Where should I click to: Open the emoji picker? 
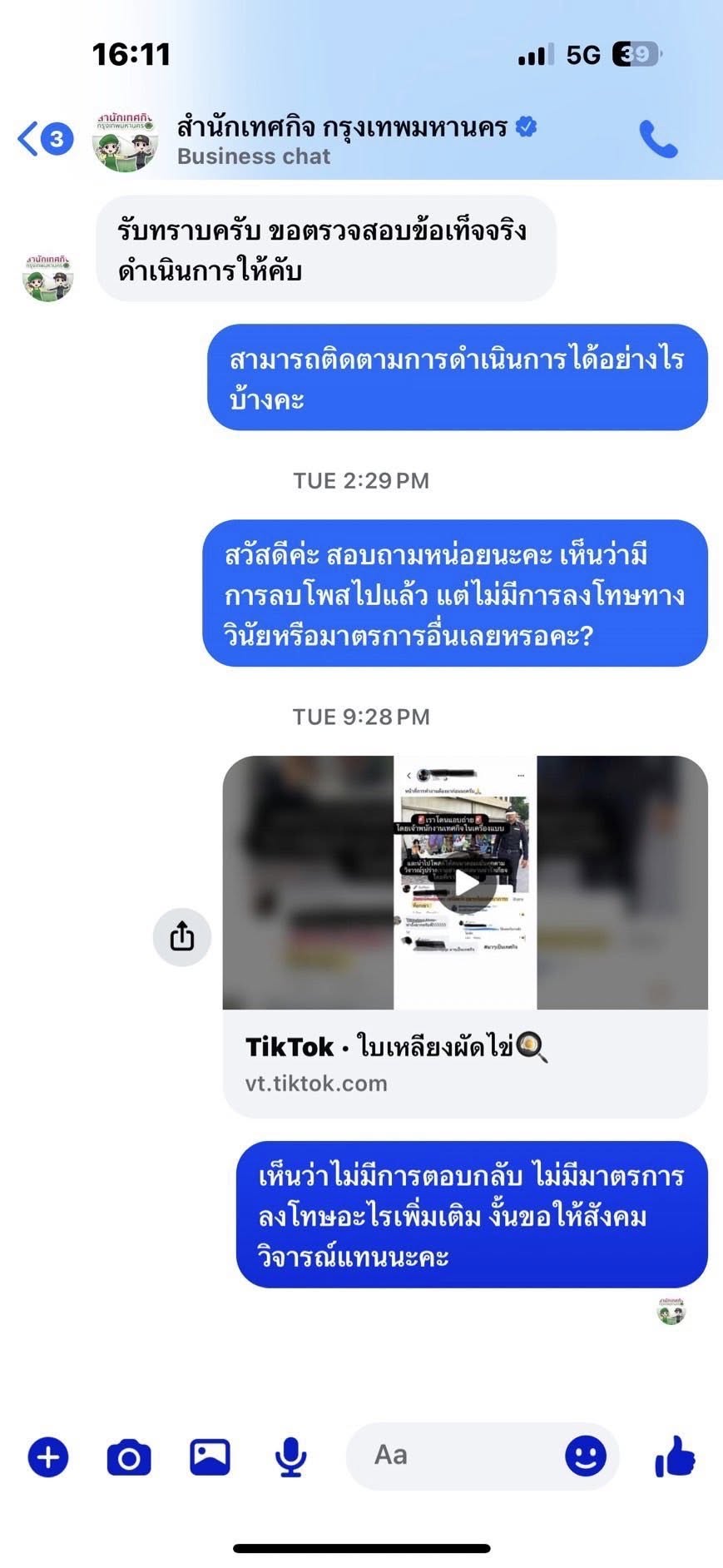tap(586, 1456)
